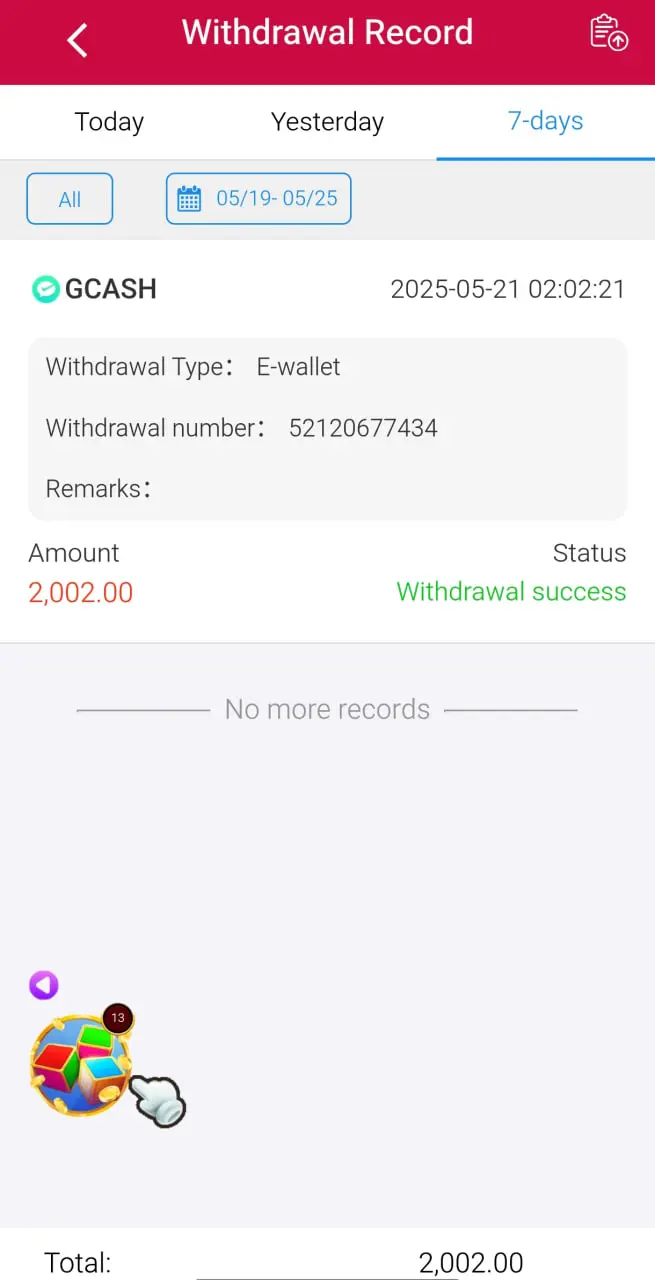Screen dimensions: 655x1280
Task: Open the floating dice game icon
Action: click(x=82, y=1066)
